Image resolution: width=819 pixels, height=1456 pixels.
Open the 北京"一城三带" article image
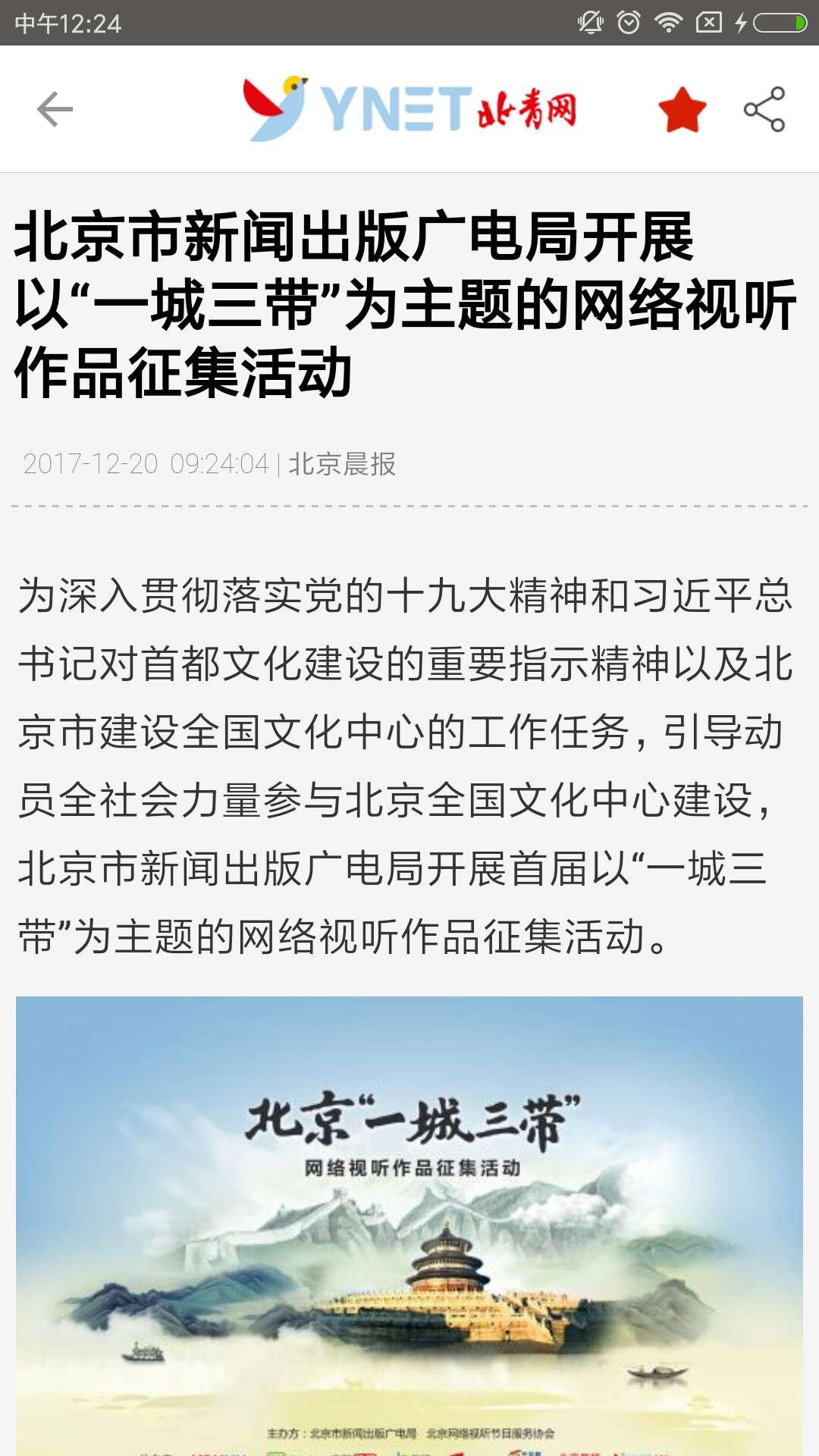pos(409,1225)
